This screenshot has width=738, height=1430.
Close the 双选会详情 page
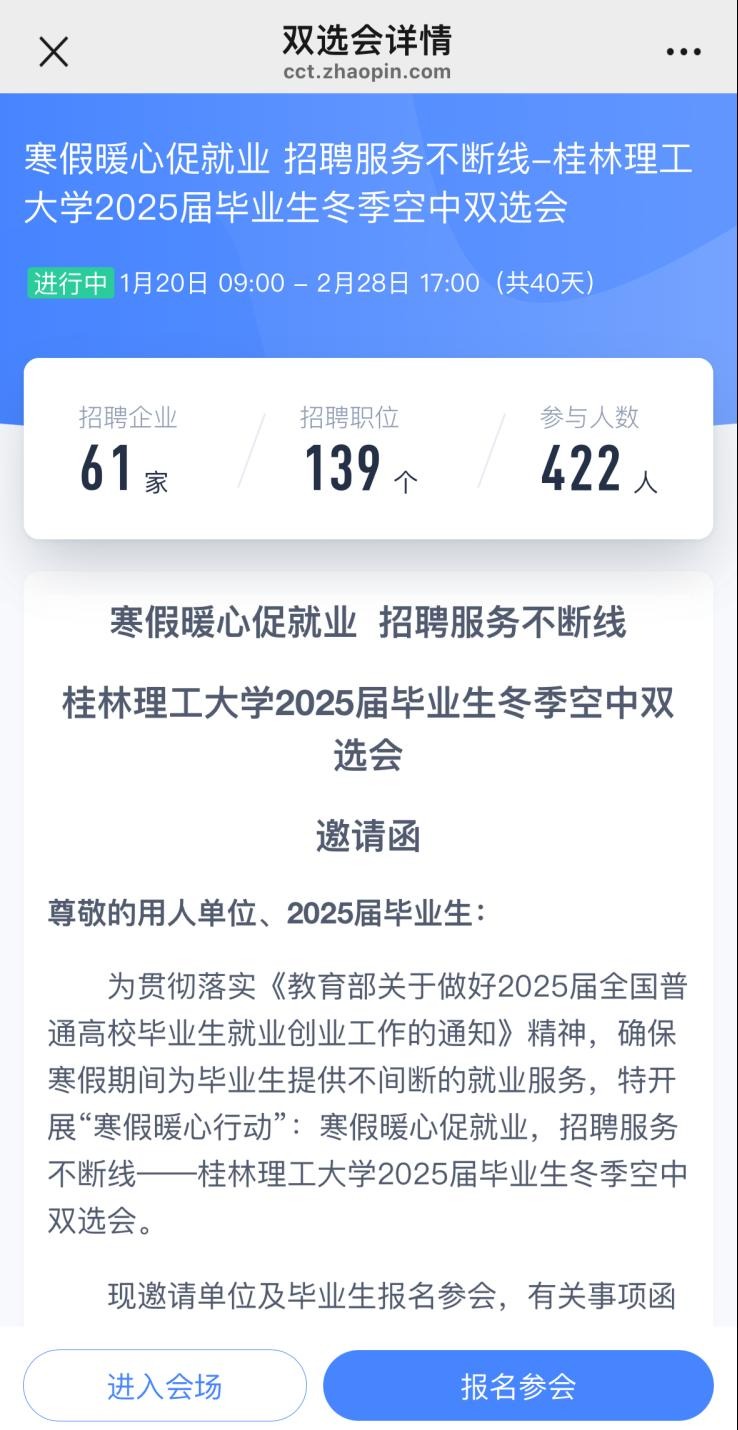53,51
